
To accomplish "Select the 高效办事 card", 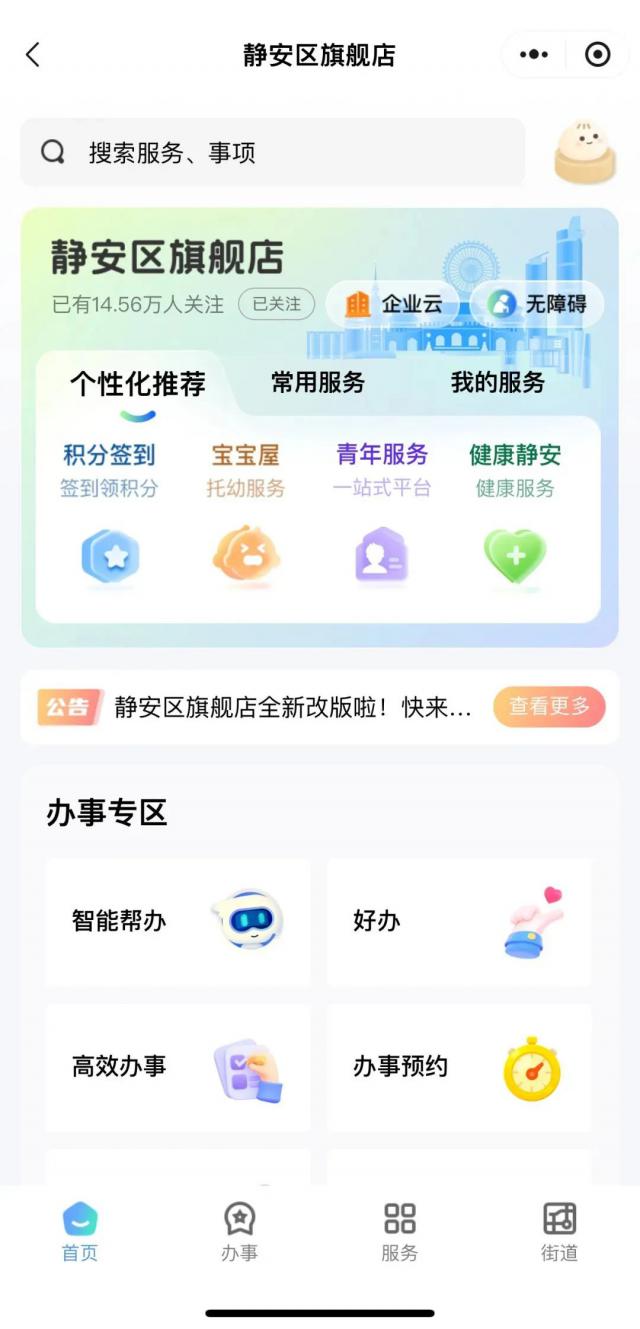I will coord(178,1067).
